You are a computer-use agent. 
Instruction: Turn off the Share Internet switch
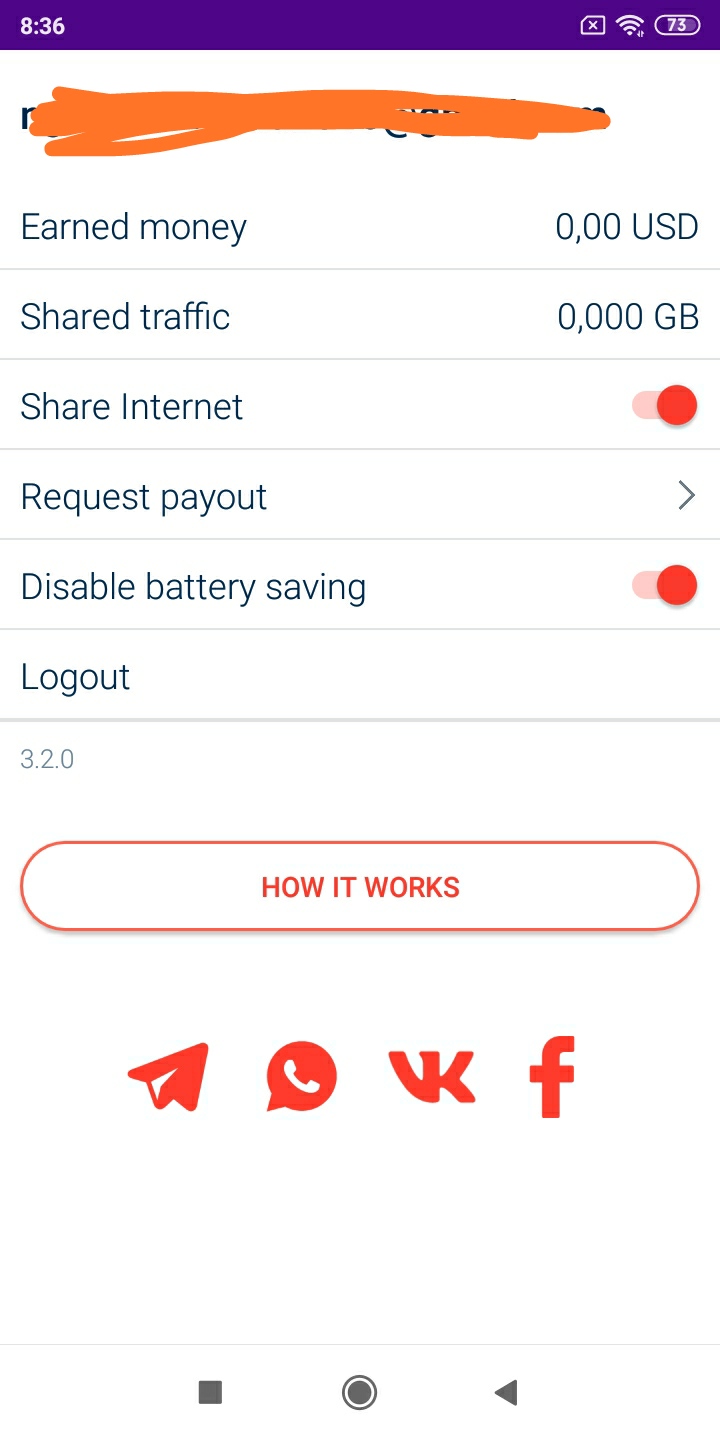(x=665, y=406)
